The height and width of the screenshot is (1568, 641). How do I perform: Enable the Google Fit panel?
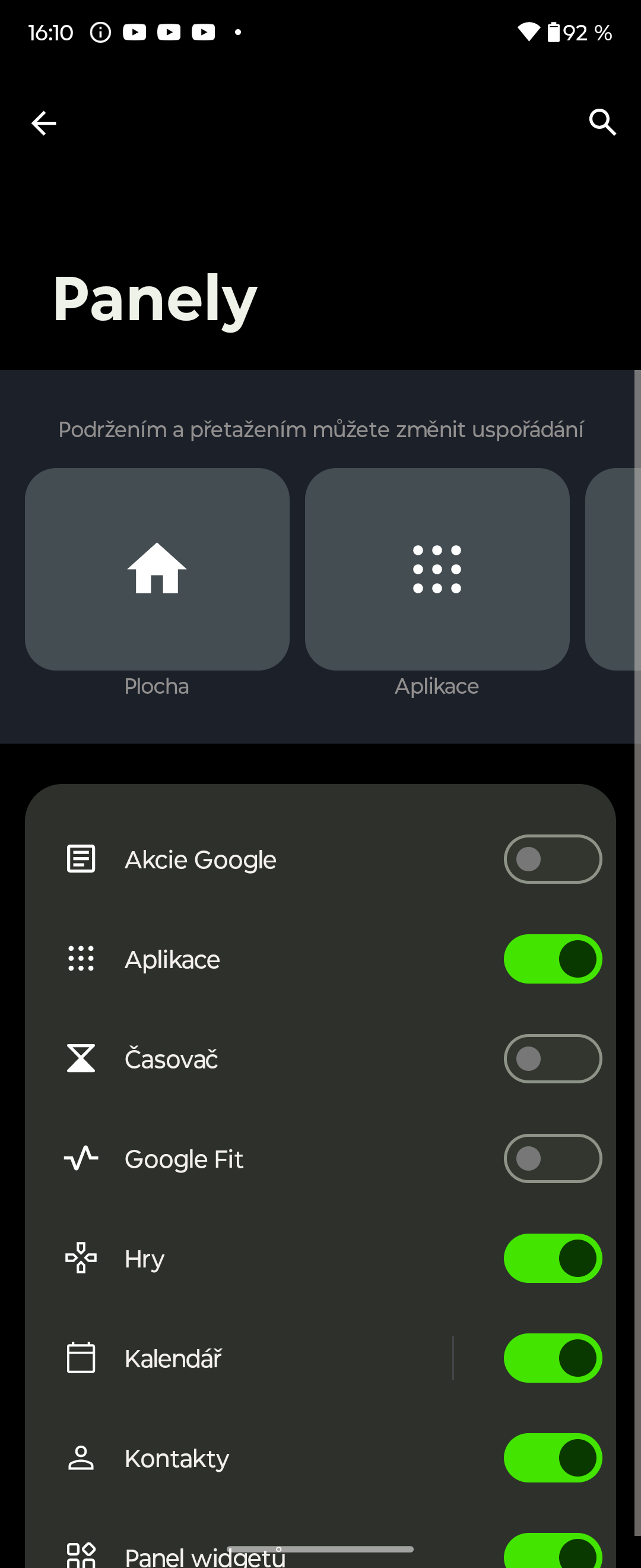(552, 1158)
